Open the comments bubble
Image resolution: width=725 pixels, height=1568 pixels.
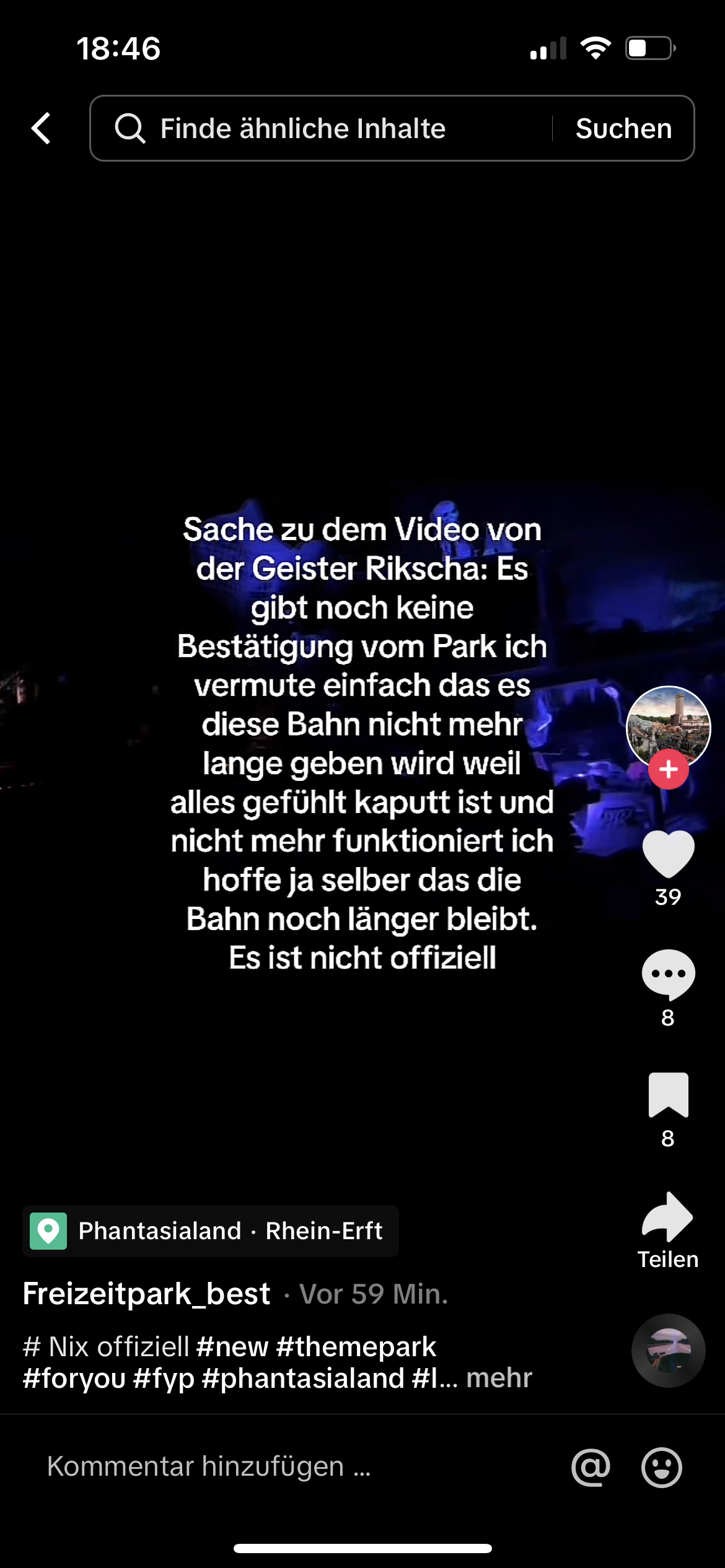668,975
